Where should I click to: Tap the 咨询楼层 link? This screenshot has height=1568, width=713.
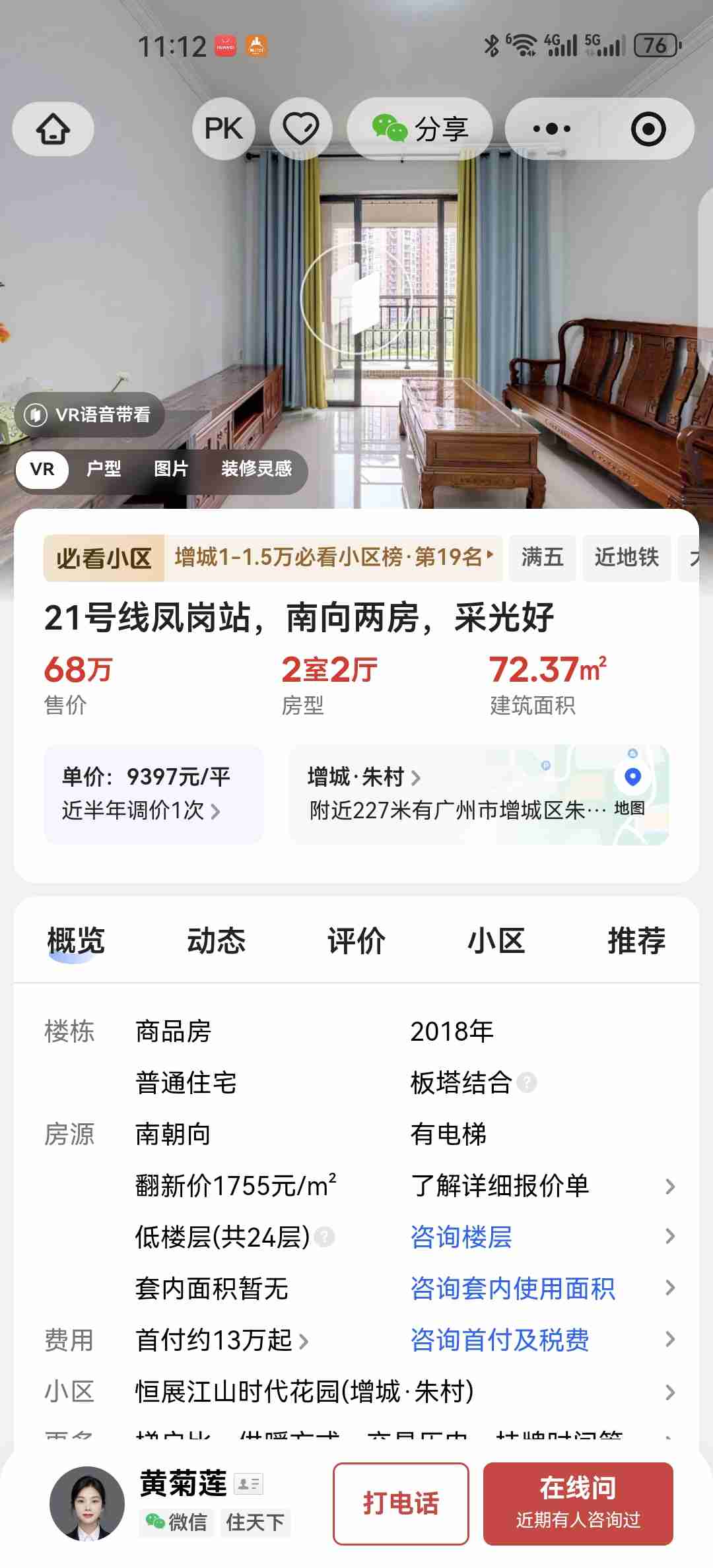point(461,1237)
